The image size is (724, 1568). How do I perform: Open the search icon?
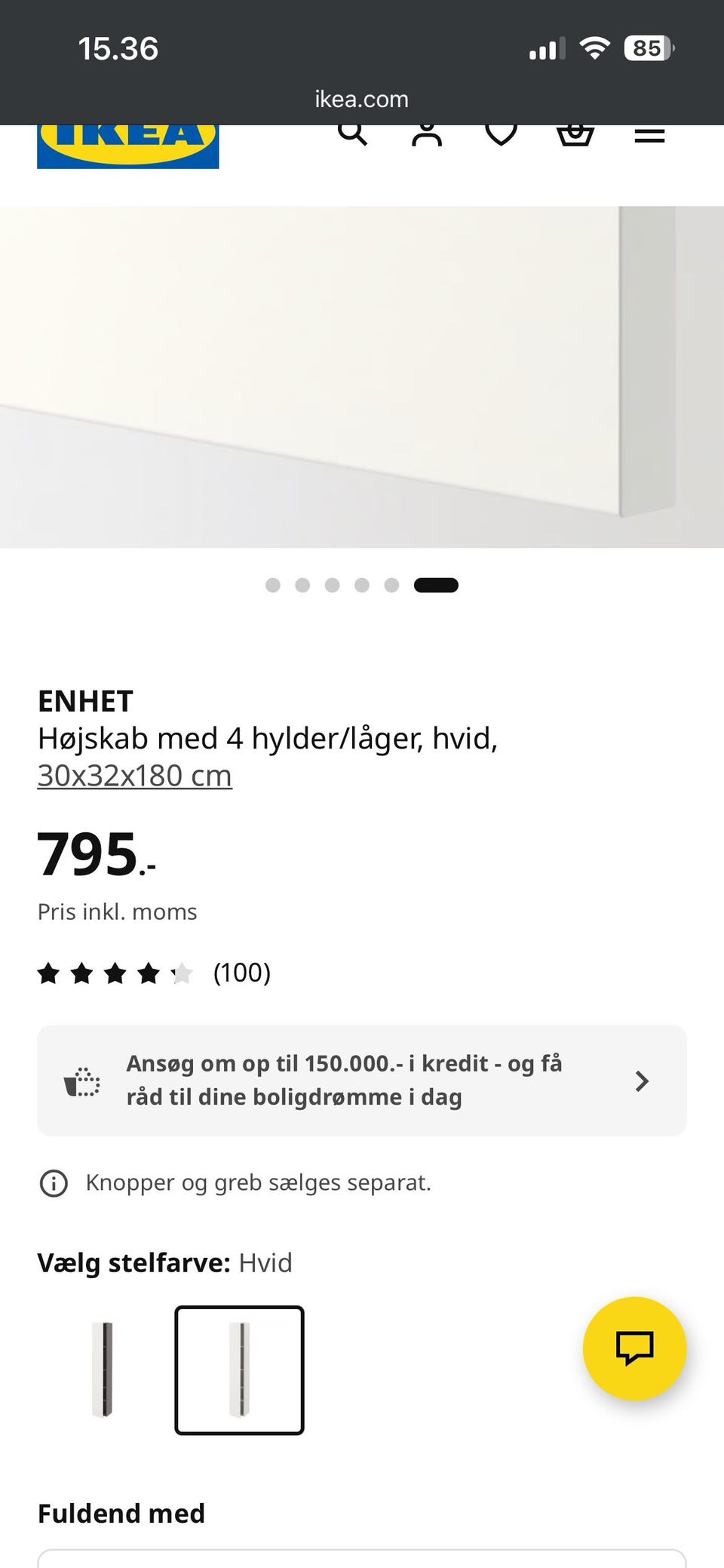pos(353,134)
